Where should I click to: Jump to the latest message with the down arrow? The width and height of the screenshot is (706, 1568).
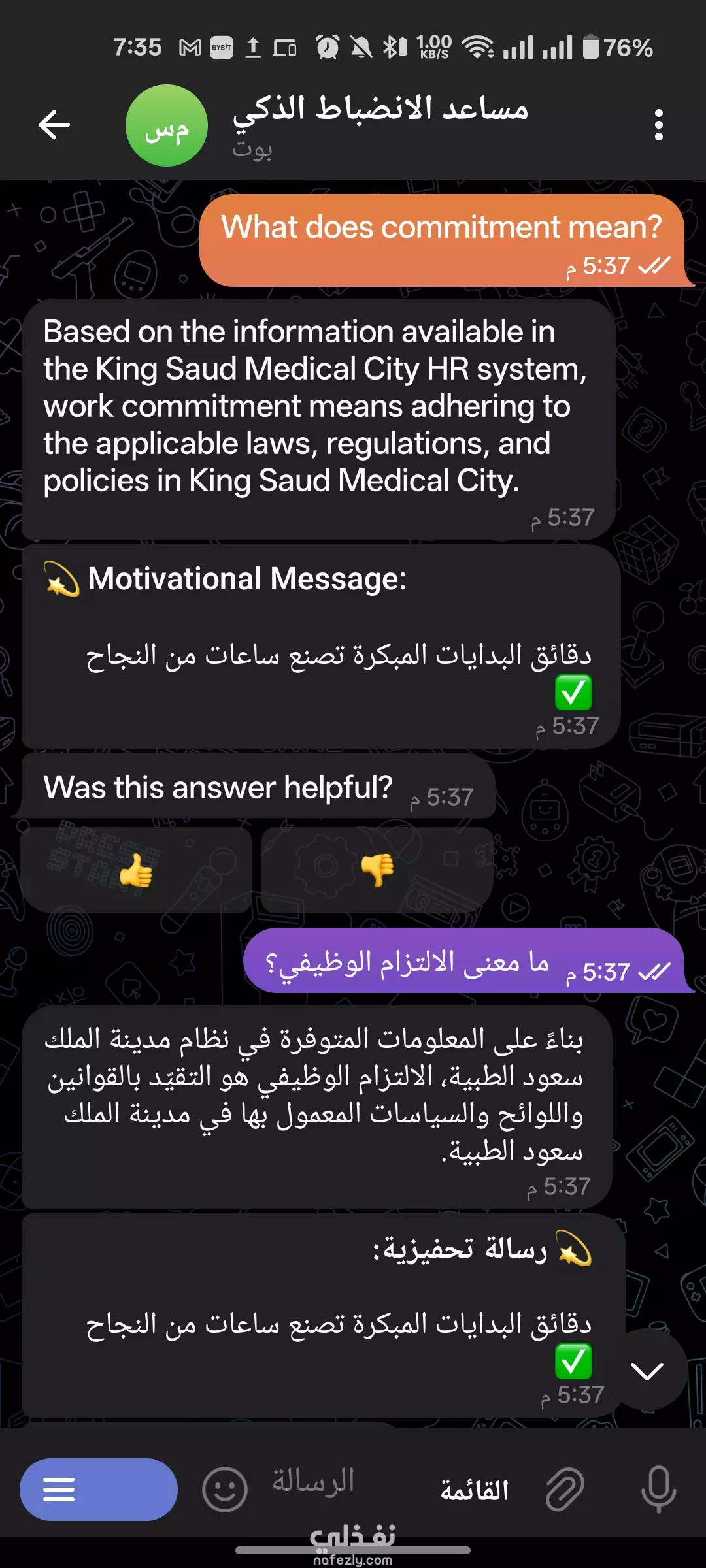tap(647, 1370)
